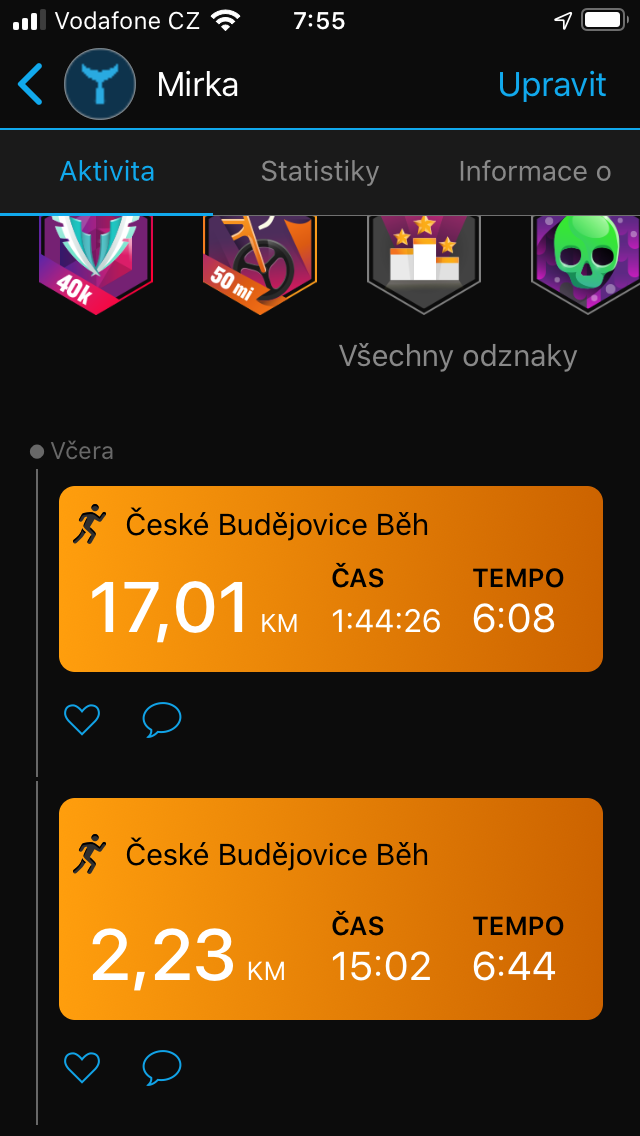Comment on the 2,23 km run

point(162,1068)
